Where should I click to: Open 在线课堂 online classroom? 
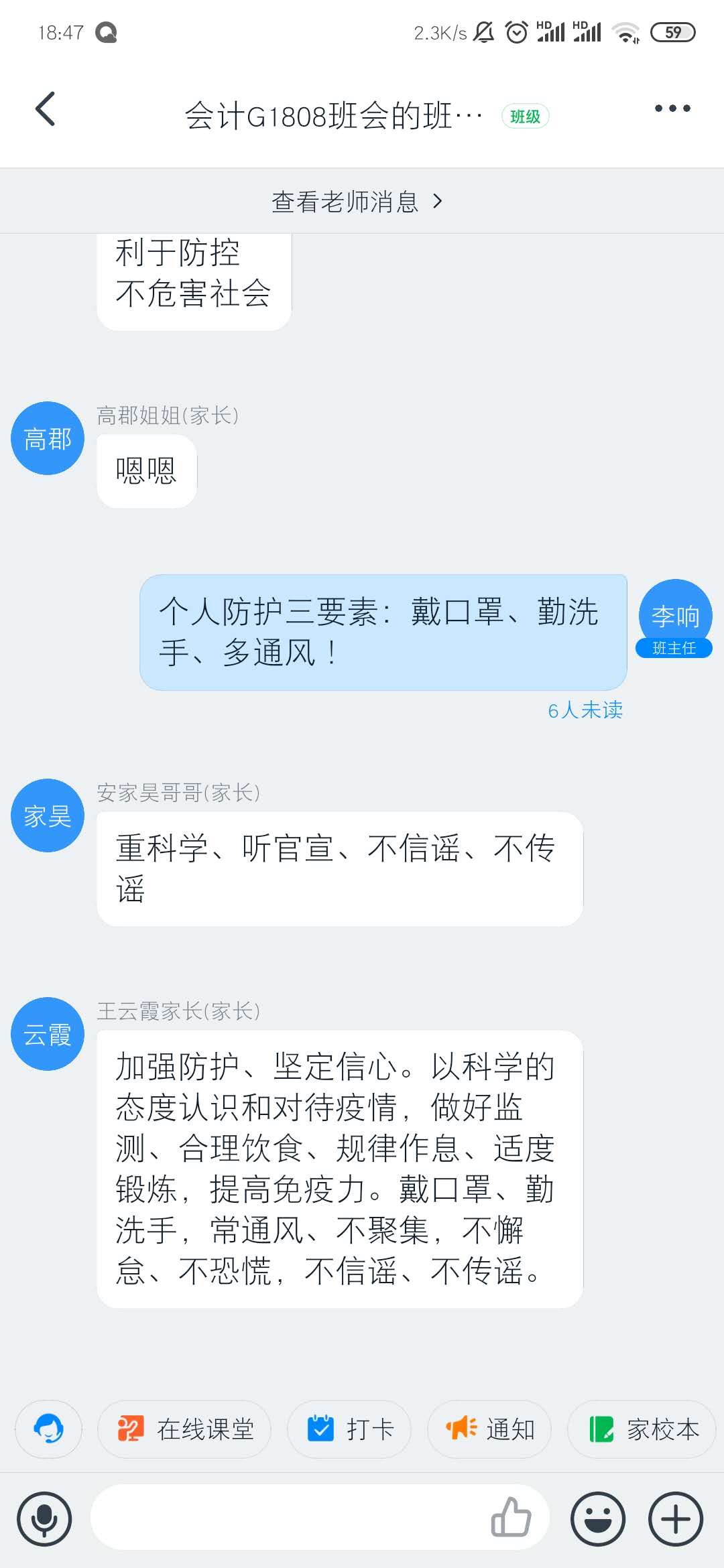point(184,1429)
